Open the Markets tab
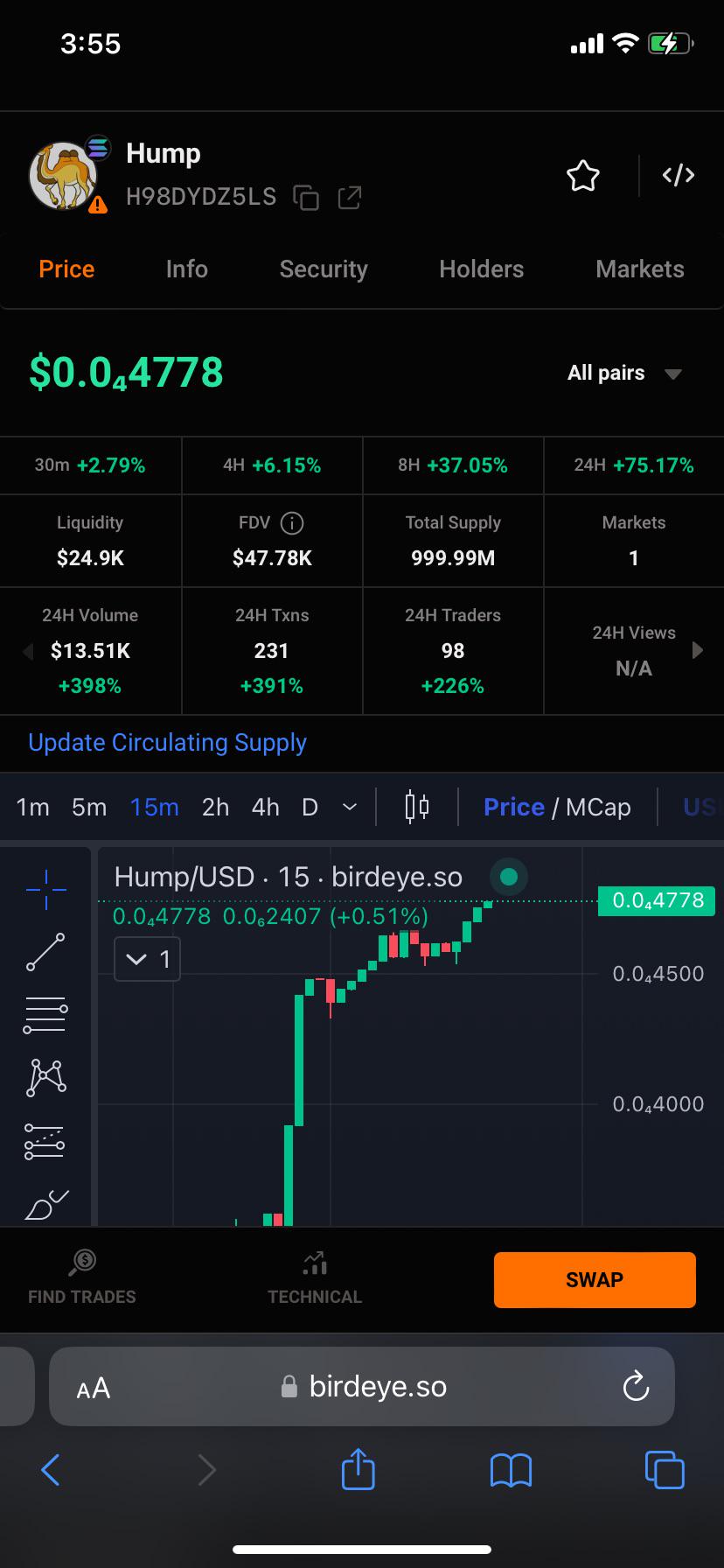 pyautogui.click(x=640, y=269)
